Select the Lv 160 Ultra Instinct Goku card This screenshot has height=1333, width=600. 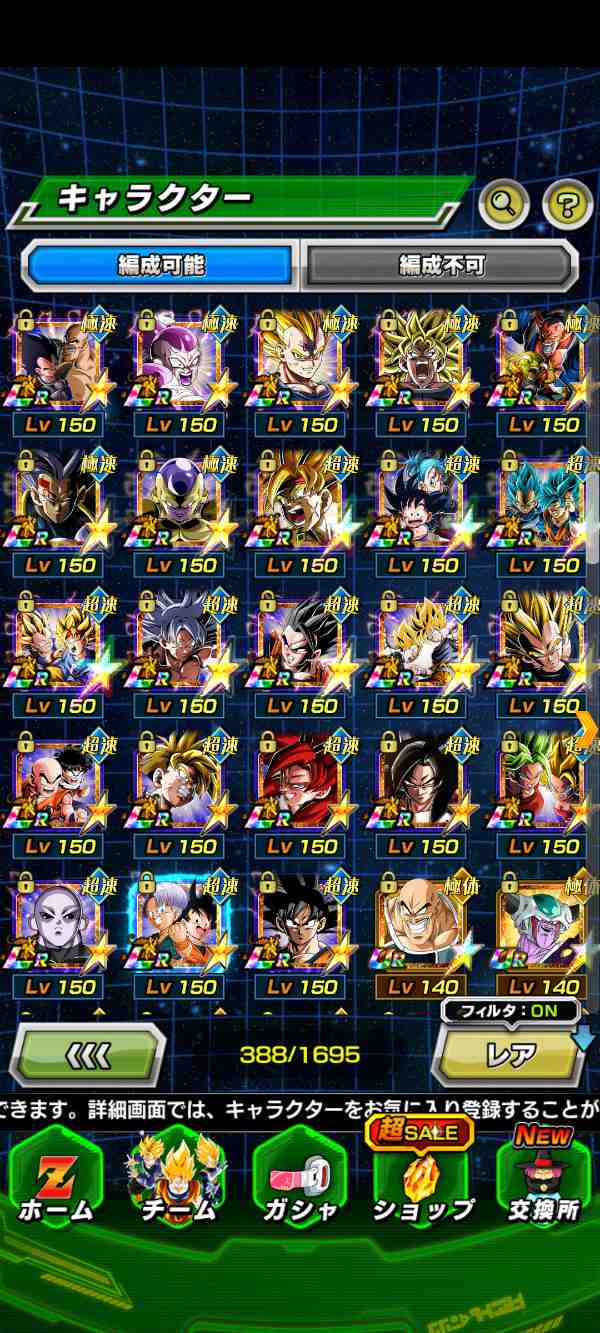pyautogui.click(x=180, y=645)
